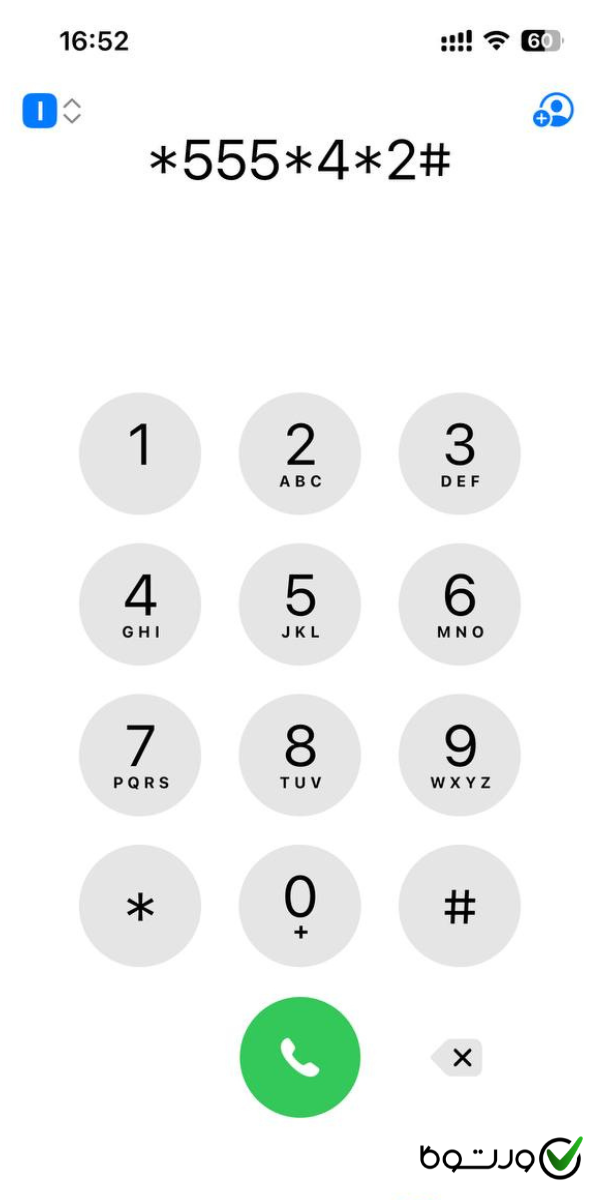Tap the 0 key
600x1200 pixels.
tap(300, 906)
